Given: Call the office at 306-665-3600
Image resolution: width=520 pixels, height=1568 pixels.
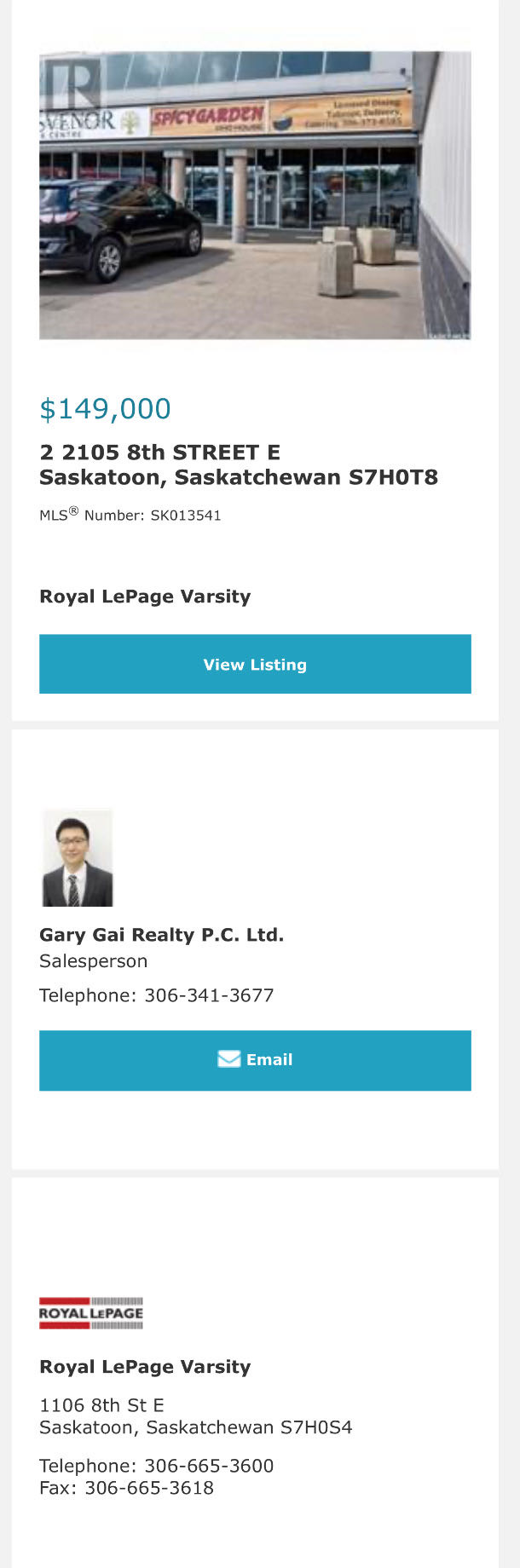Looking at the screenshot, I should pos(209,1466).
